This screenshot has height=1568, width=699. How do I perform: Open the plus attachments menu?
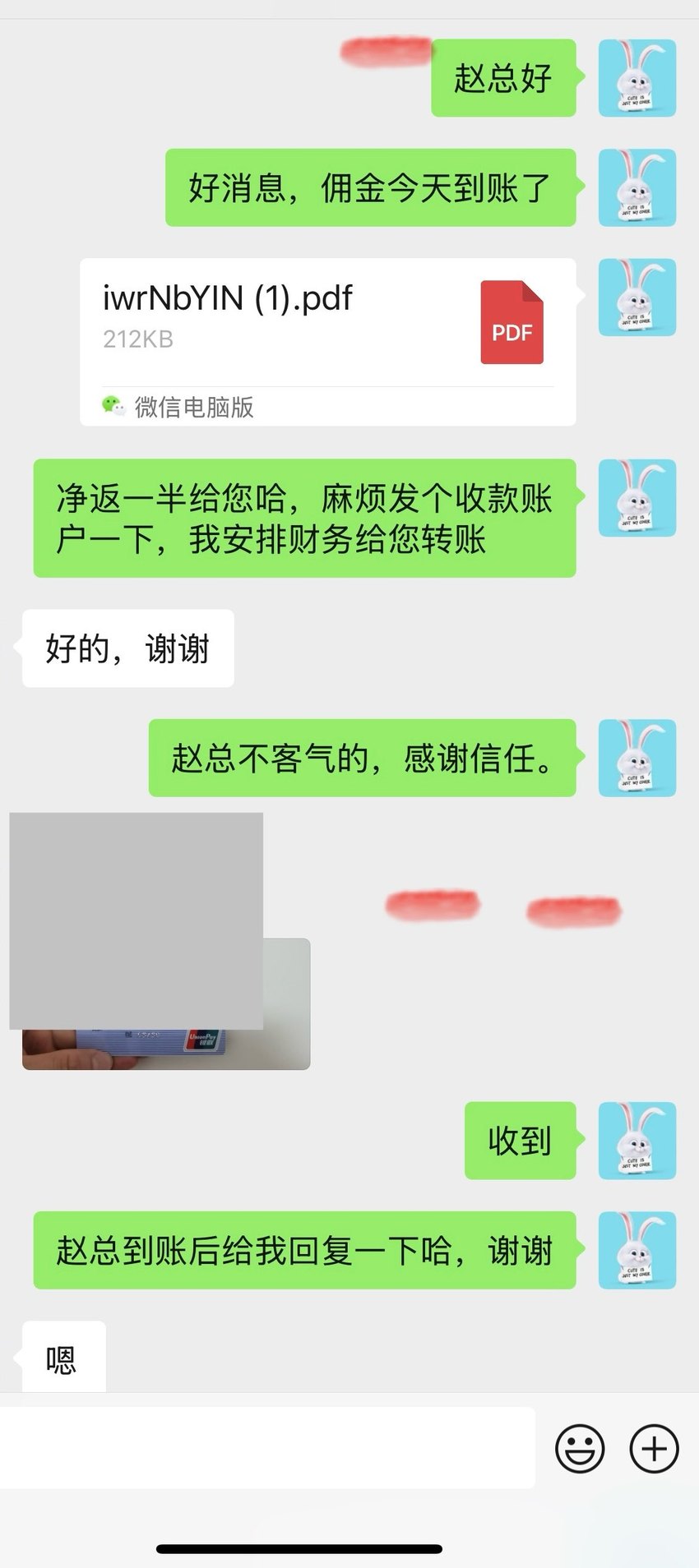click(x=654, y=1448)
